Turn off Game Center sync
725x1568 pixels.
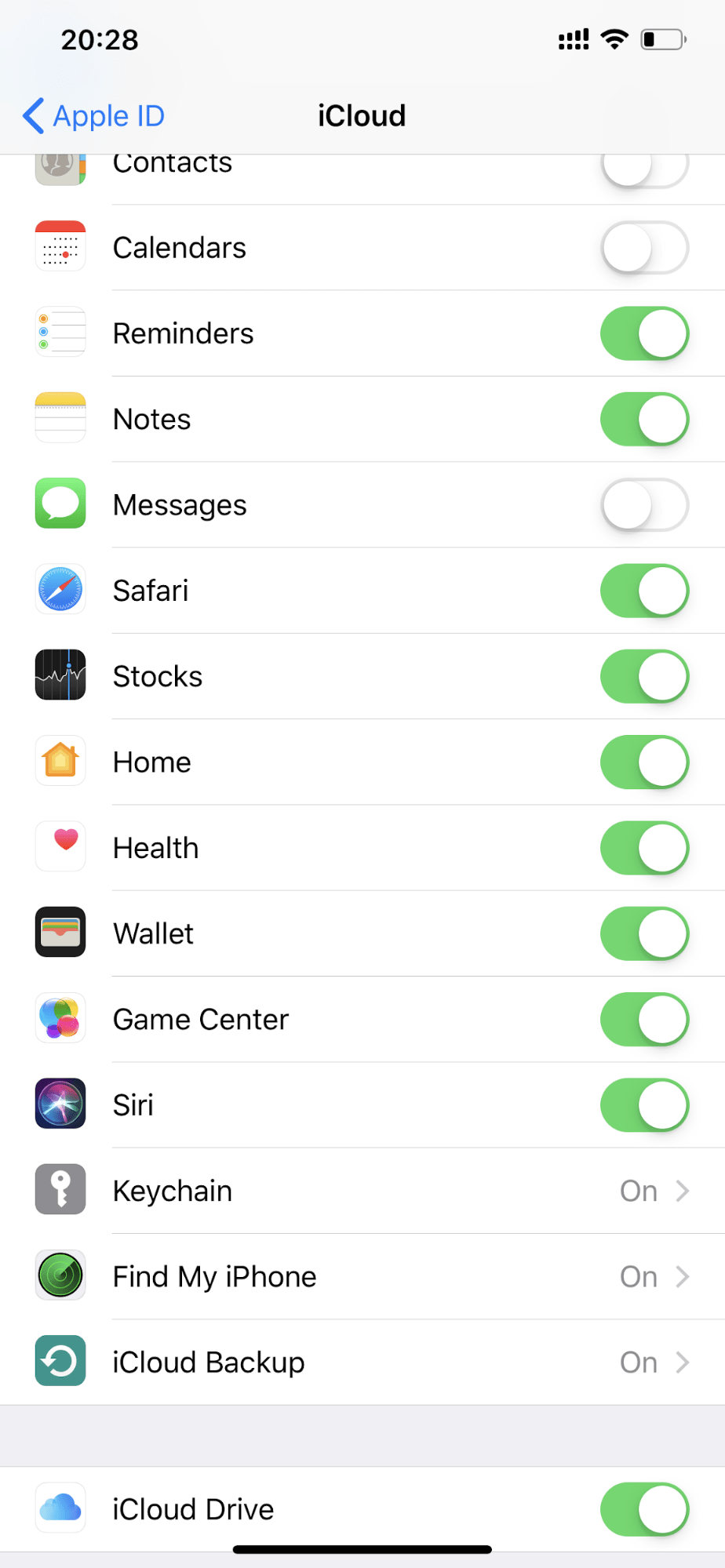click(643, 1017)
